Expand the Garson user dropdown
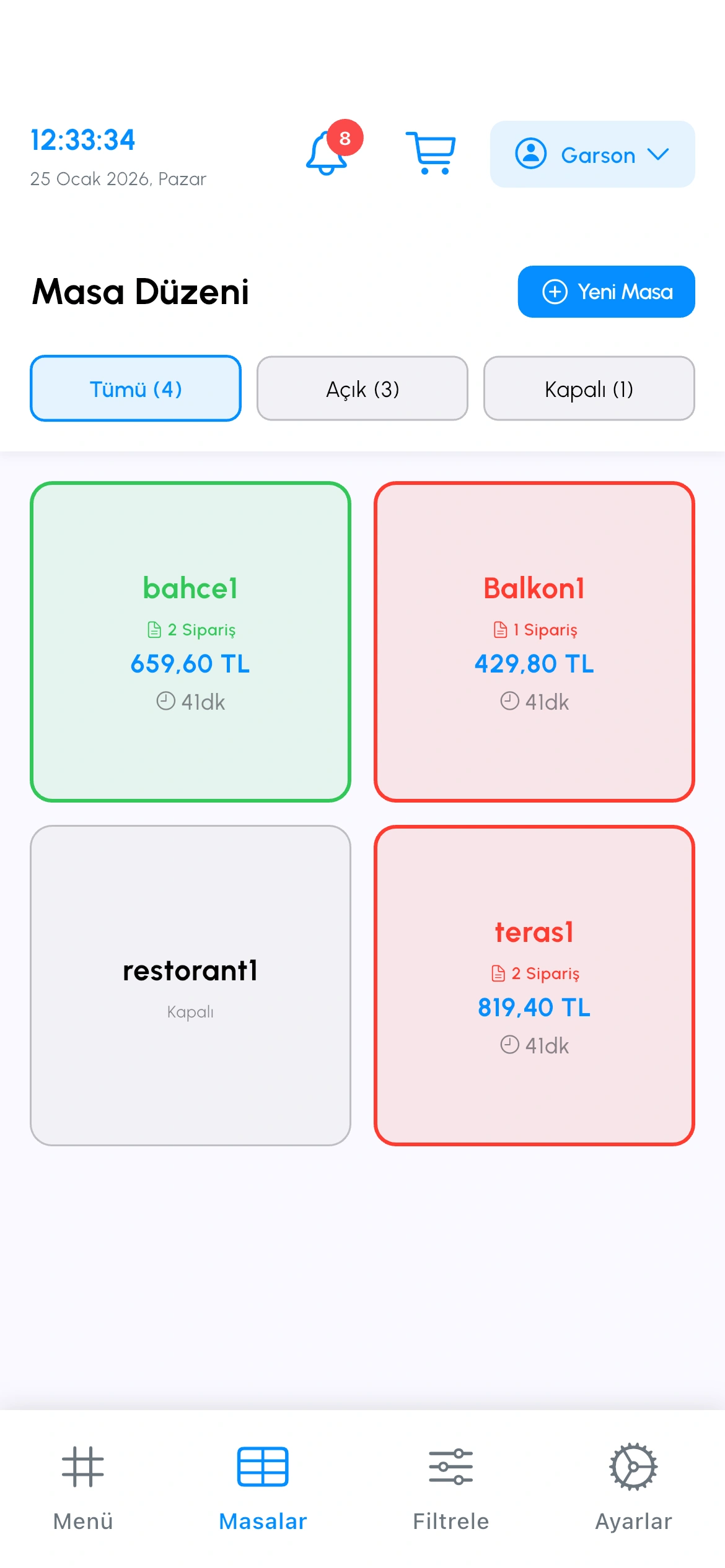 (592, 154)
